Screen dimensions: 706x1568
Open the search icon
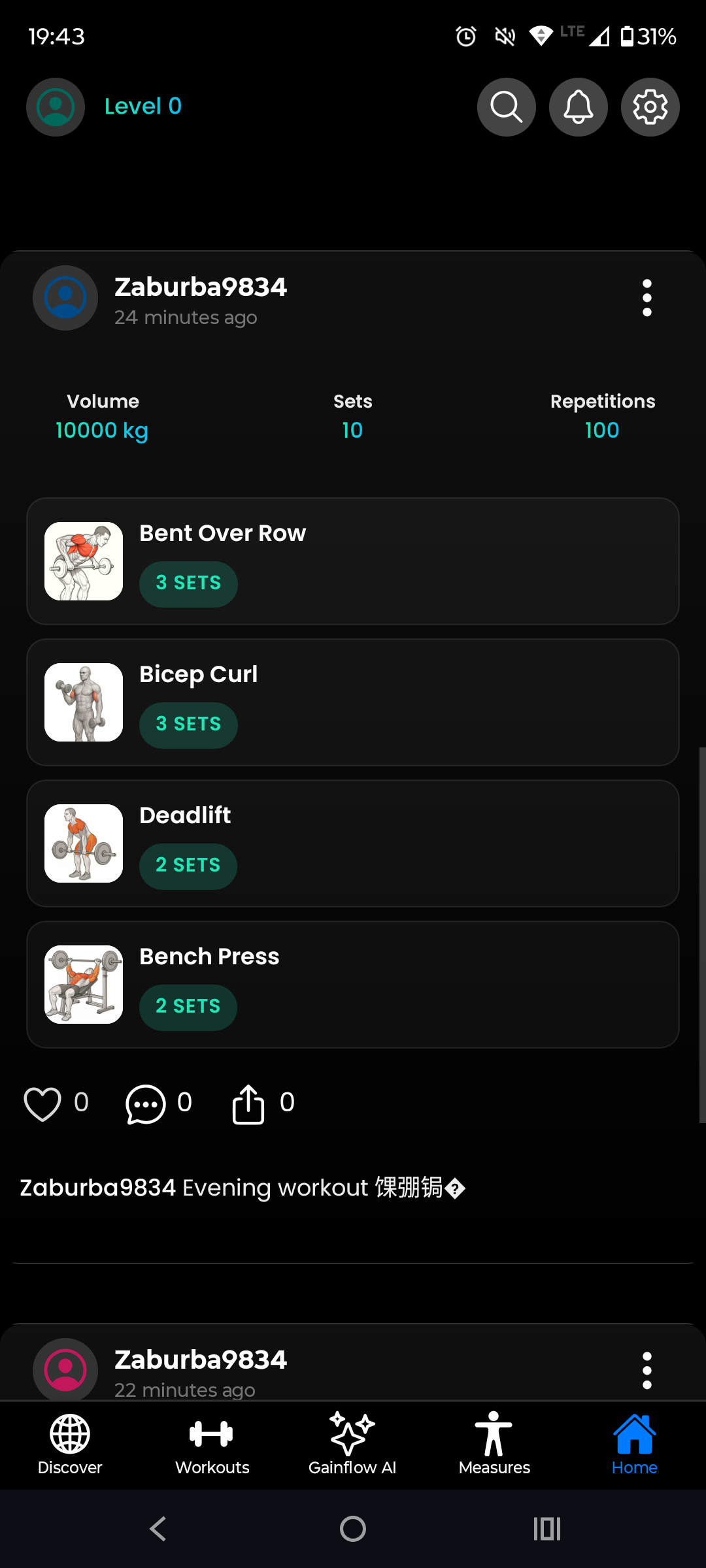pyautogui.click(x=506, y=107)
